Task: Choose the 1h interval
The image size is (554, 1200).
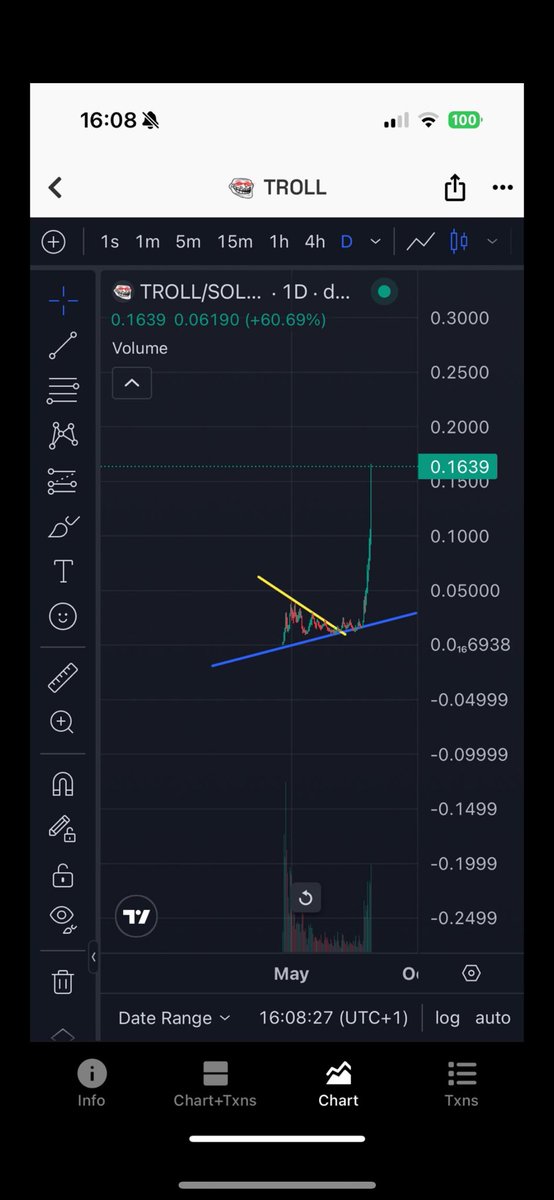Action: (279, 241)
